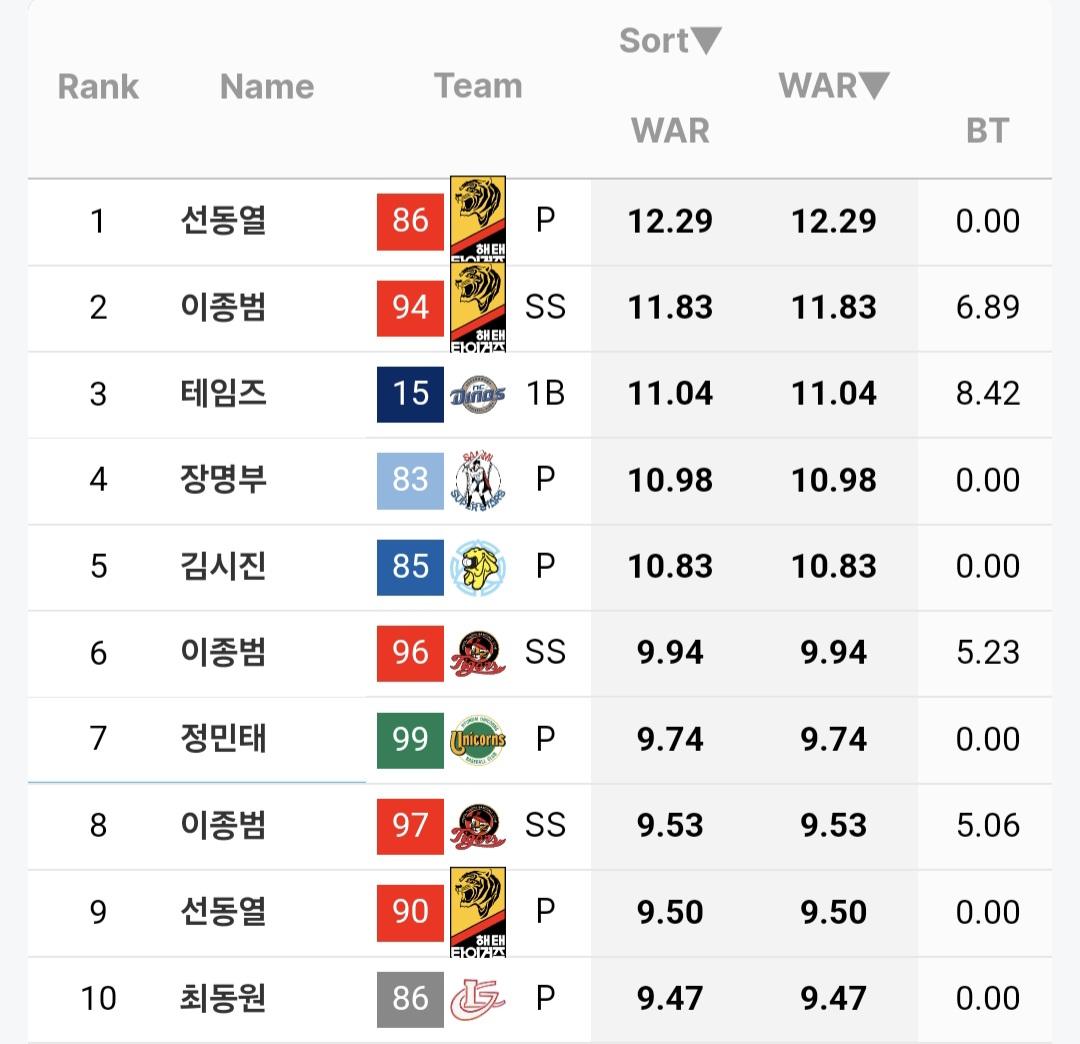Tap the 99 season badge next to 정민태

tap(410, 739)
